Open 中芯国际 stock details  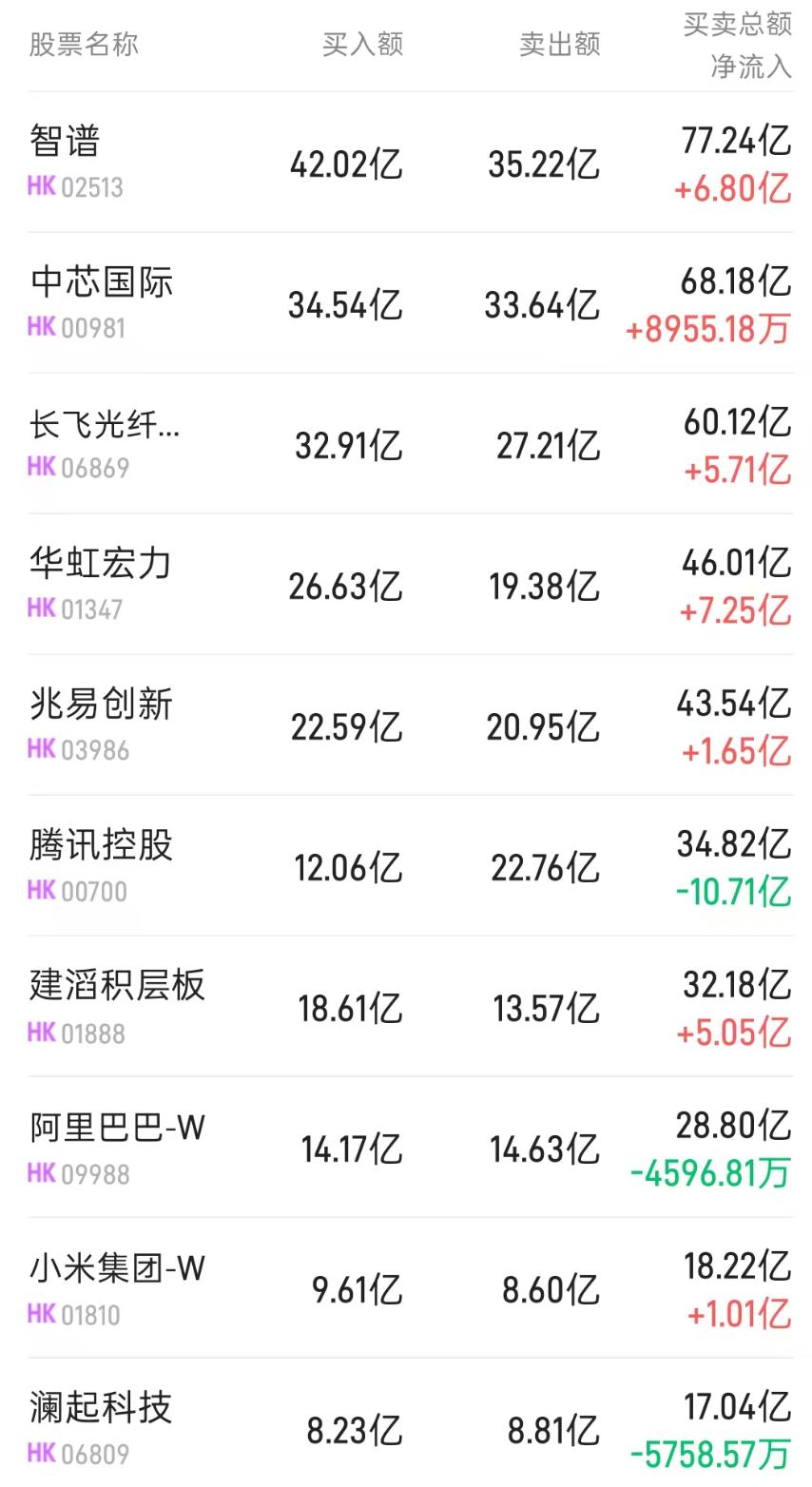click(x=410, y=303)
